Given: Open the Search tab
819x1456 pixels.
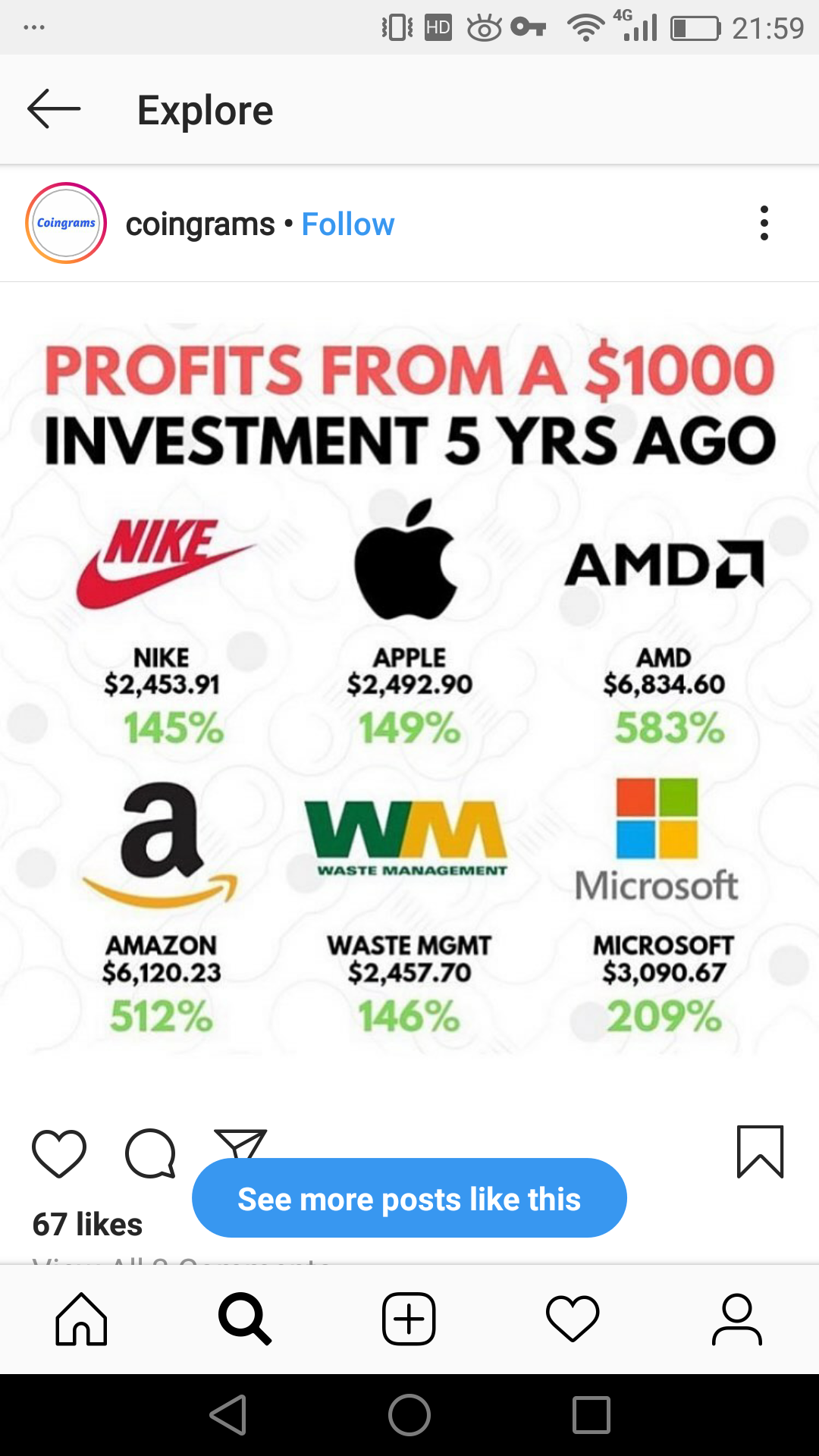Looking at the screenshot, I should pyautogui.click(x=244, y=1319).
